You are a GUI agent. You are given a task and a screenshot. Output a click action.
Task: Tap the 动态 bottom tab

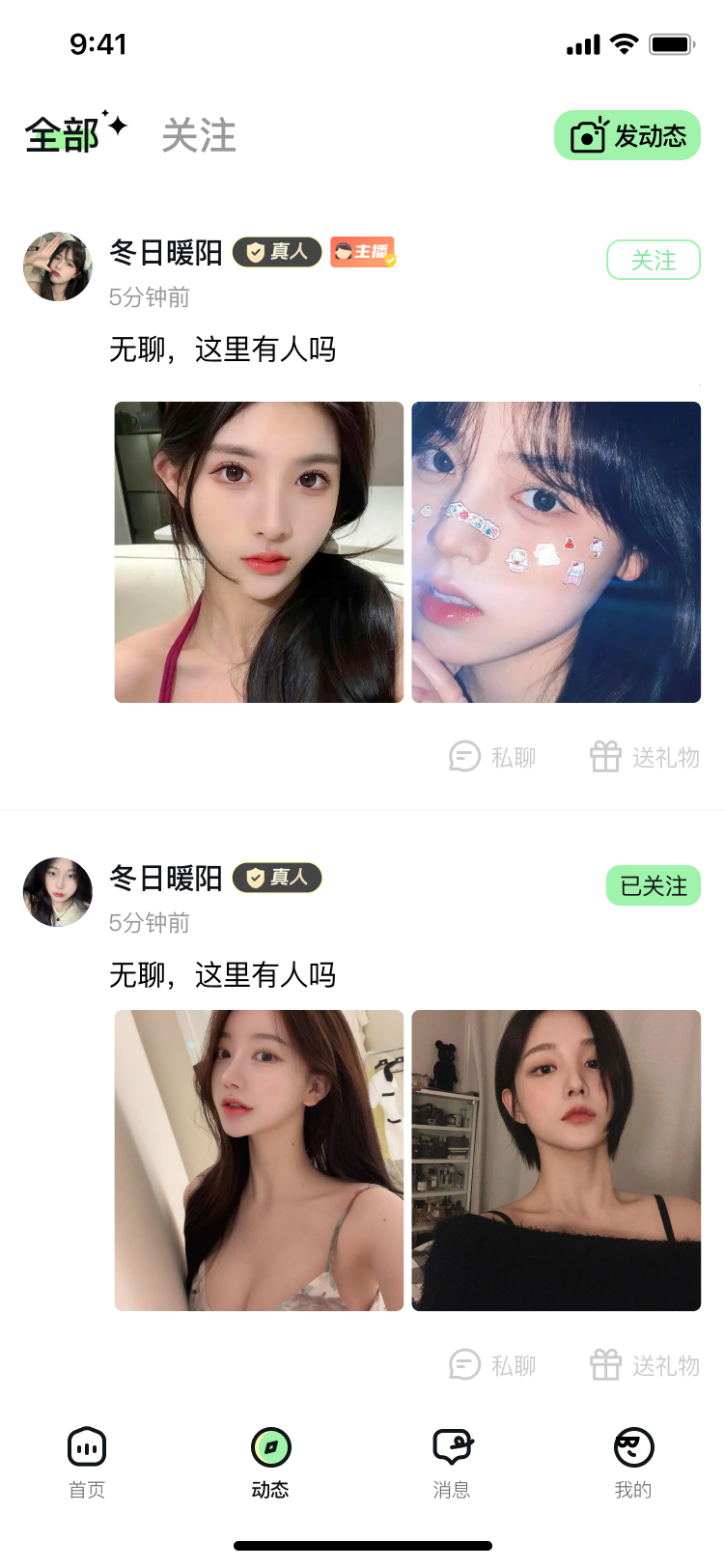pos(270,1462)
